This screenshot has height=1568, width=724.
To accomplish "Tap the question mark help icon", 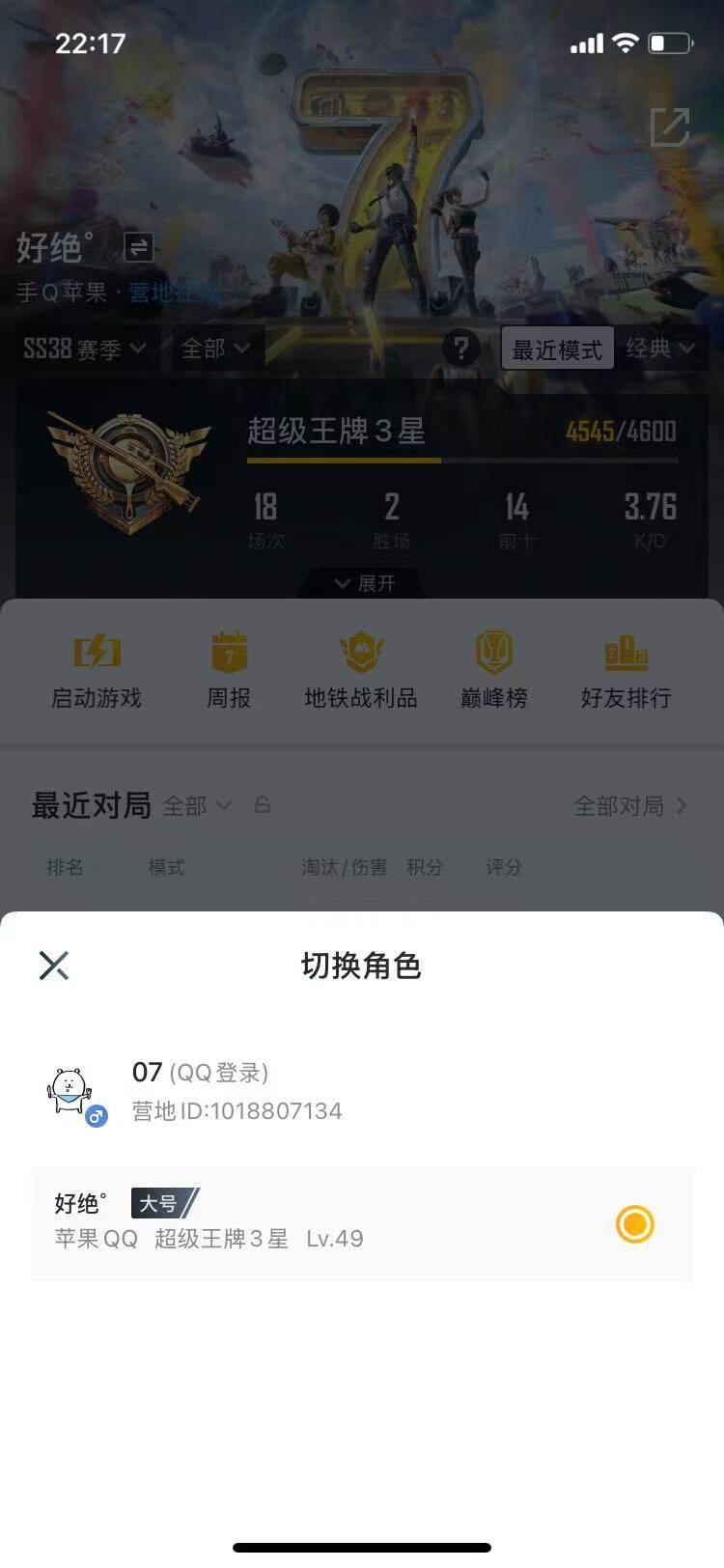I will 461,349.
